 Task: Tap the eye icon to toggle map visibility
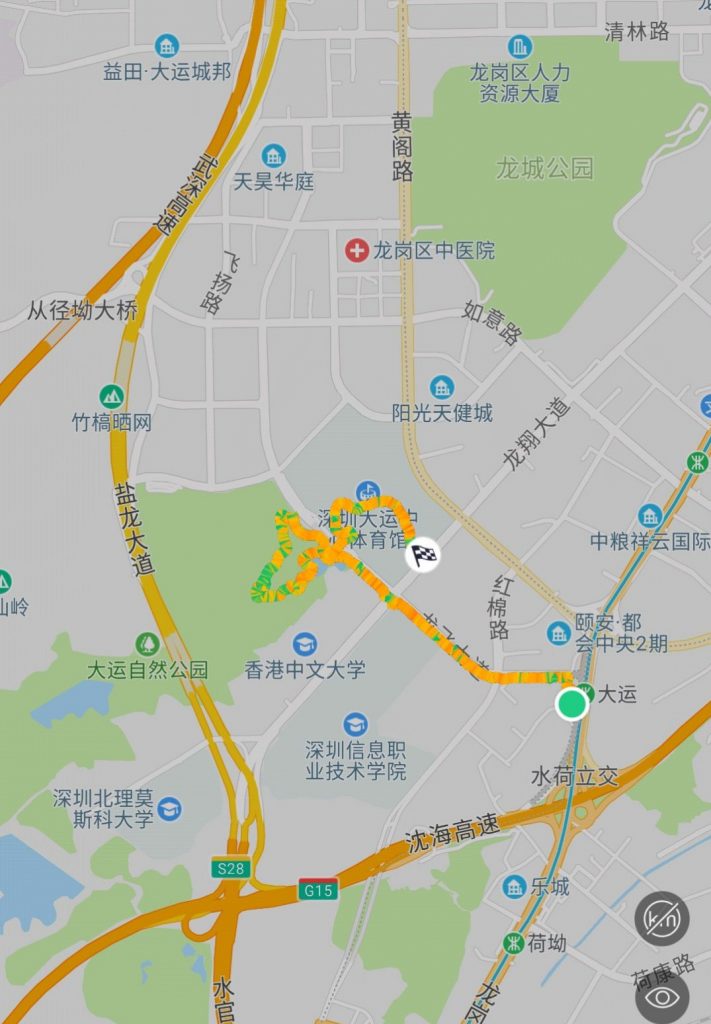[x=661, y=996]
